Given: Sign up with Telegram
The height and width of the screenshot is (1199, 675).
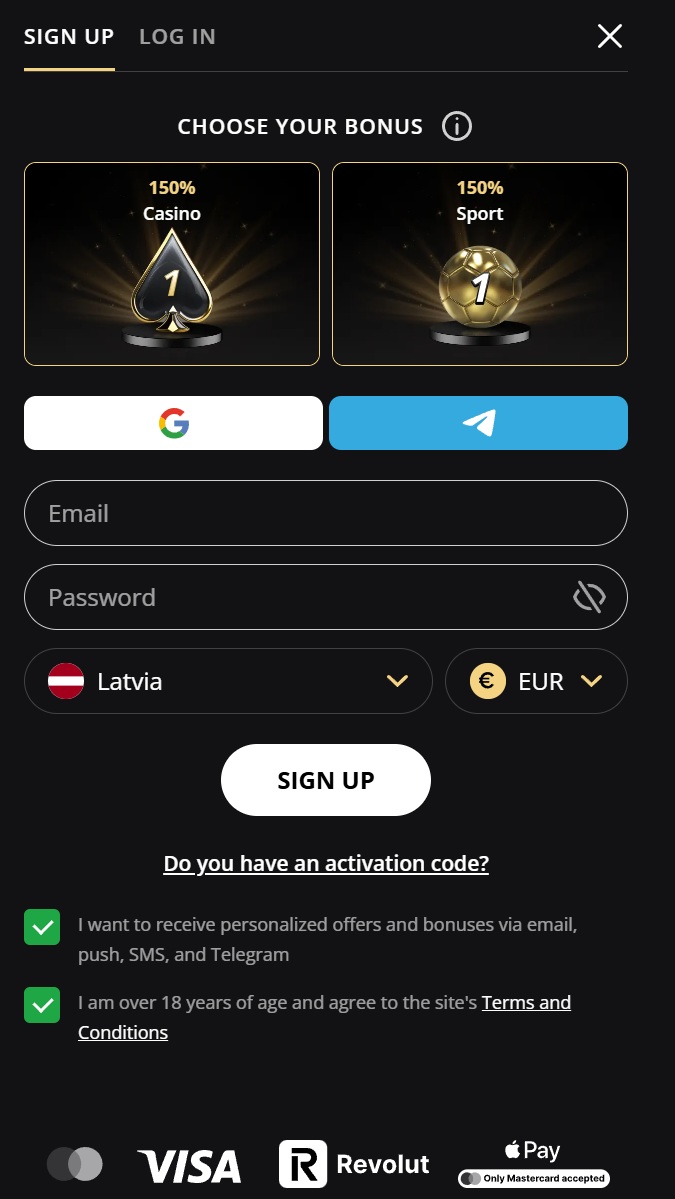Looking at the screenshot, I should pos(479,423).
